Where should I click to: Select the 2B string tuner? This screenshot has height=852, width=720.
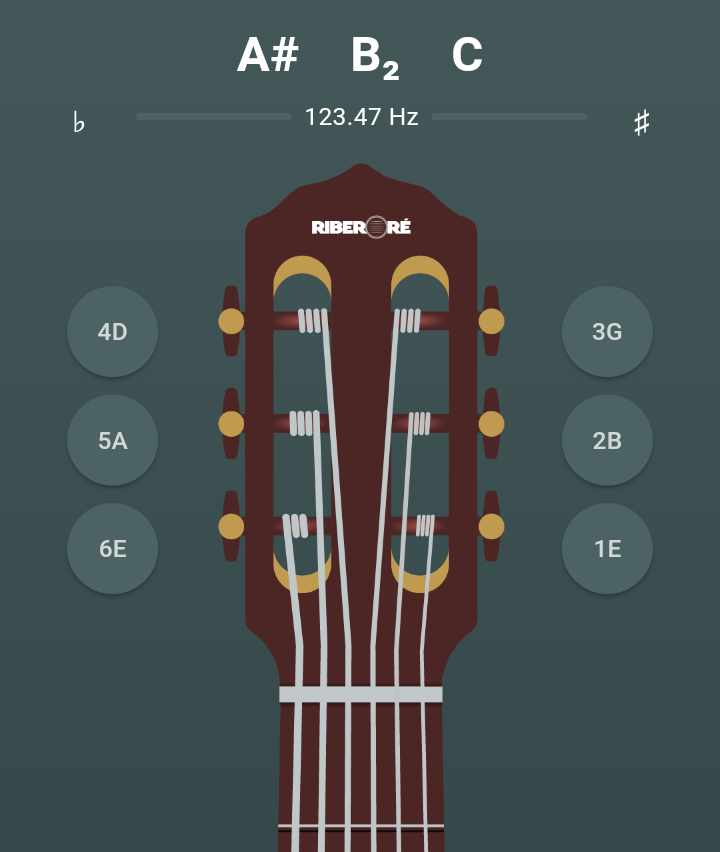607,440
